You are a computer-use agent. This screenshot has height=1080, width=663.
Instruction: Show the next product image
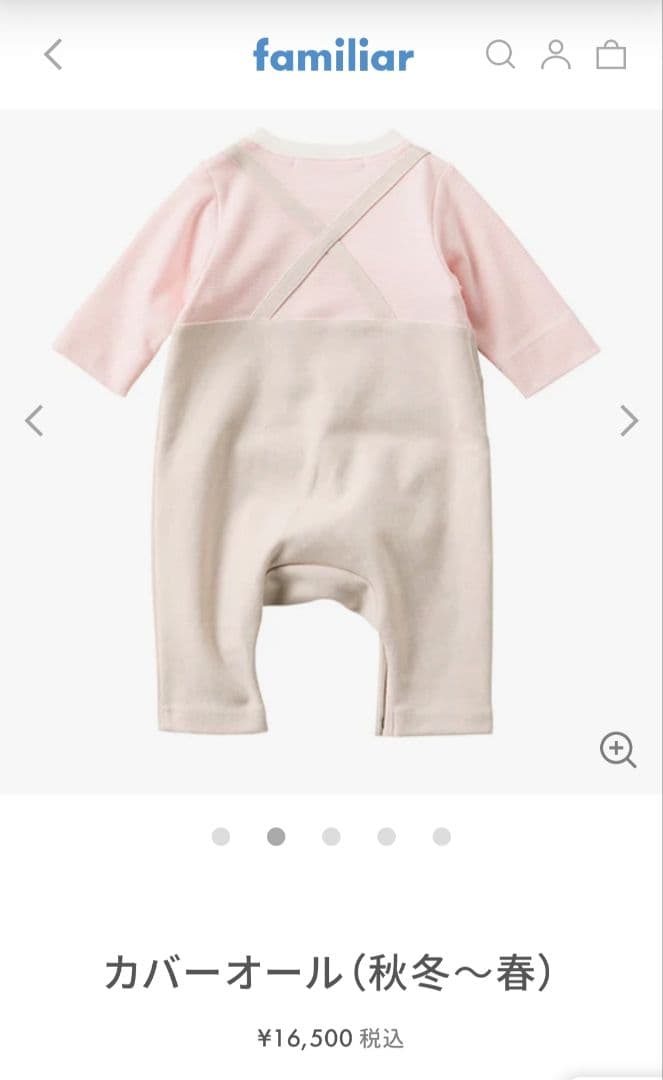(628, 421)
